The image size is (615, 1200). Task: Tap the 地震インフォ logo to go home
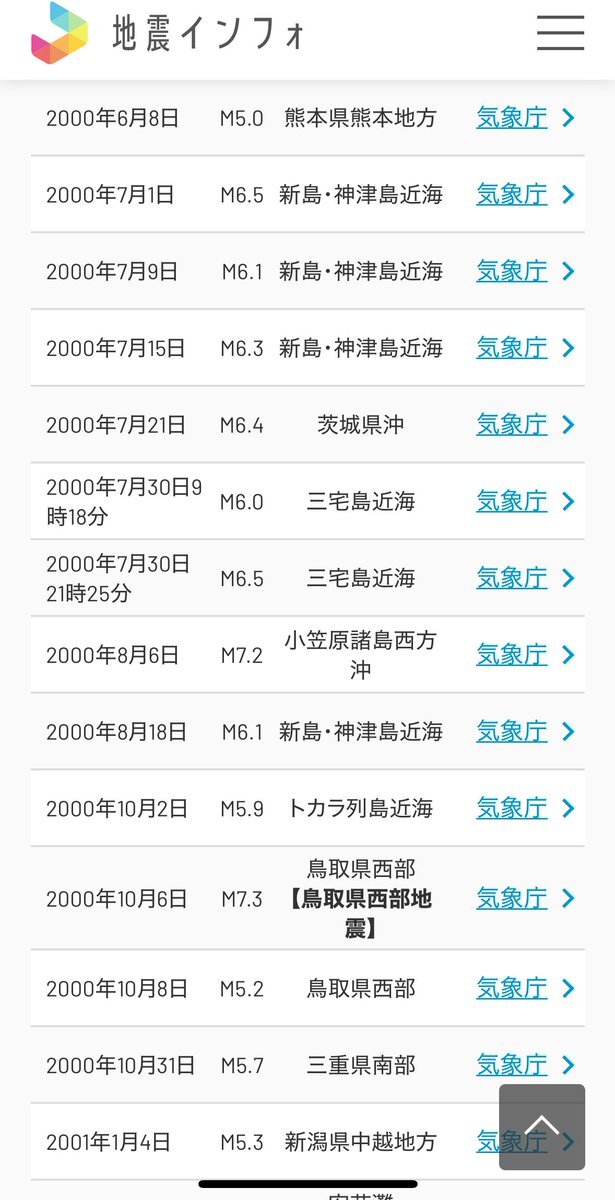coord(167,34)
